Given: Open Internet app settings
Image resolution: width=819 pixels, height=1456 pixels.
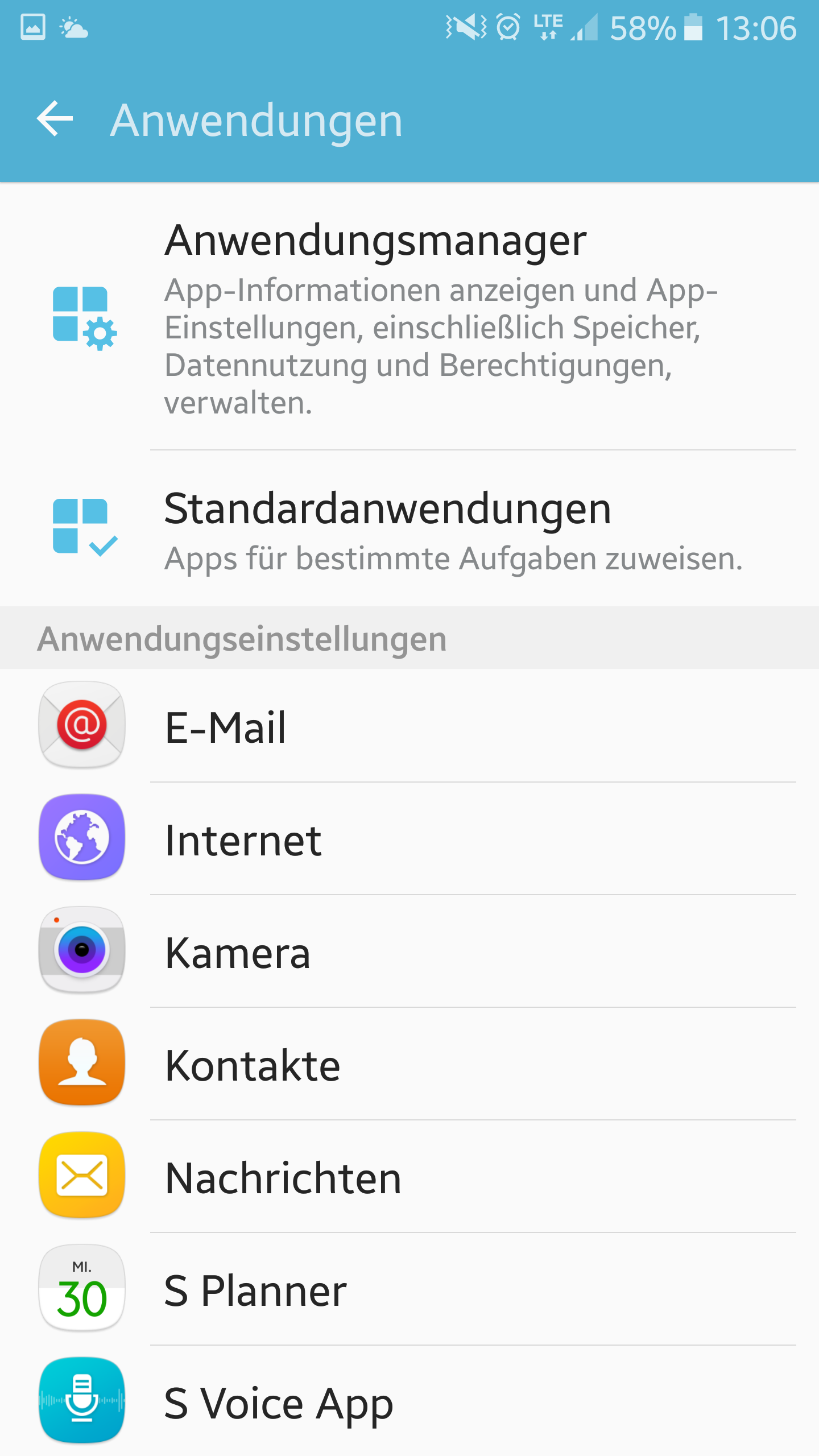Looking at the screenshot, I should (409, 838).
